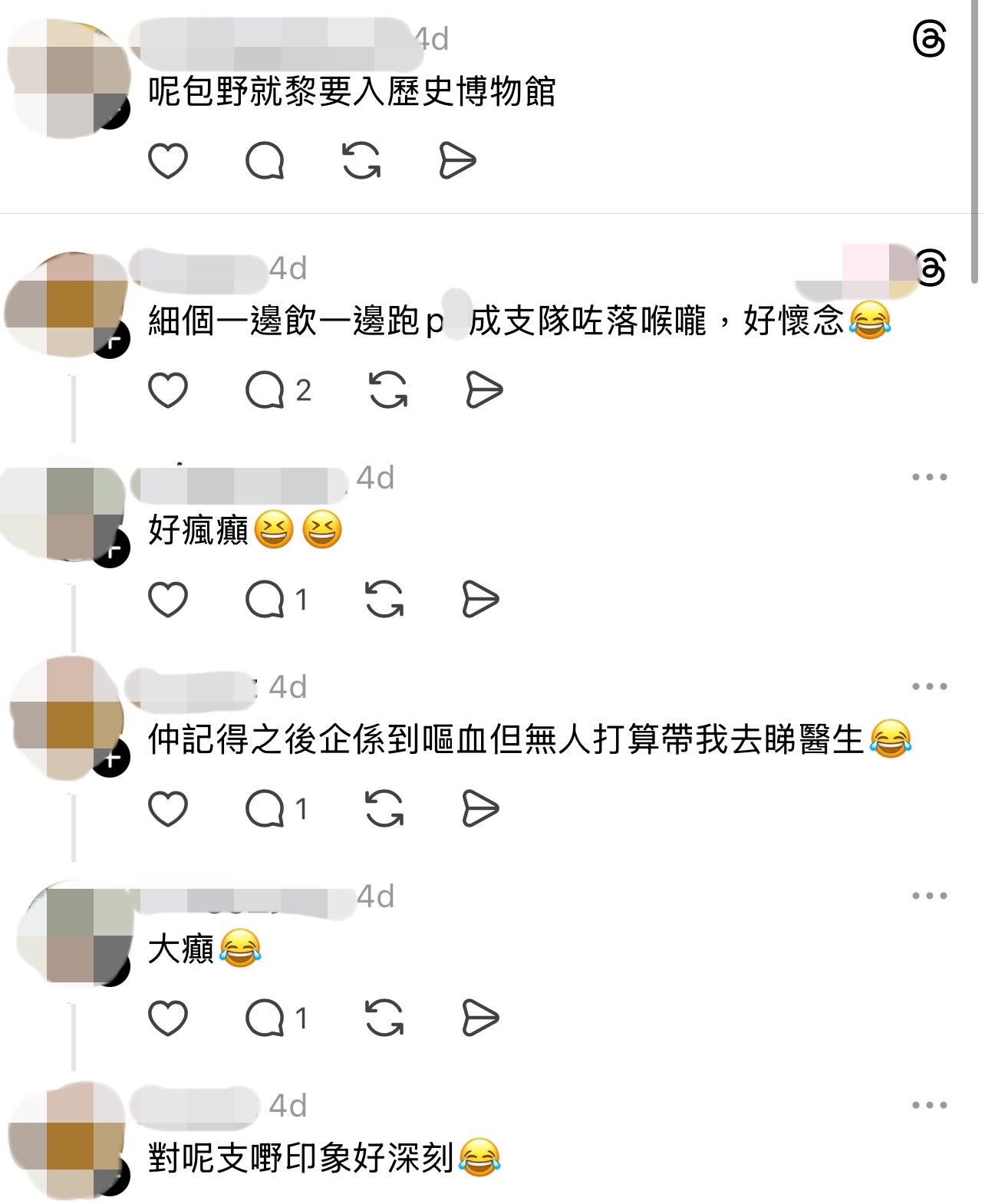Share the 好瘋癲 comment
985x1204 pixels.
pos(481,600)
